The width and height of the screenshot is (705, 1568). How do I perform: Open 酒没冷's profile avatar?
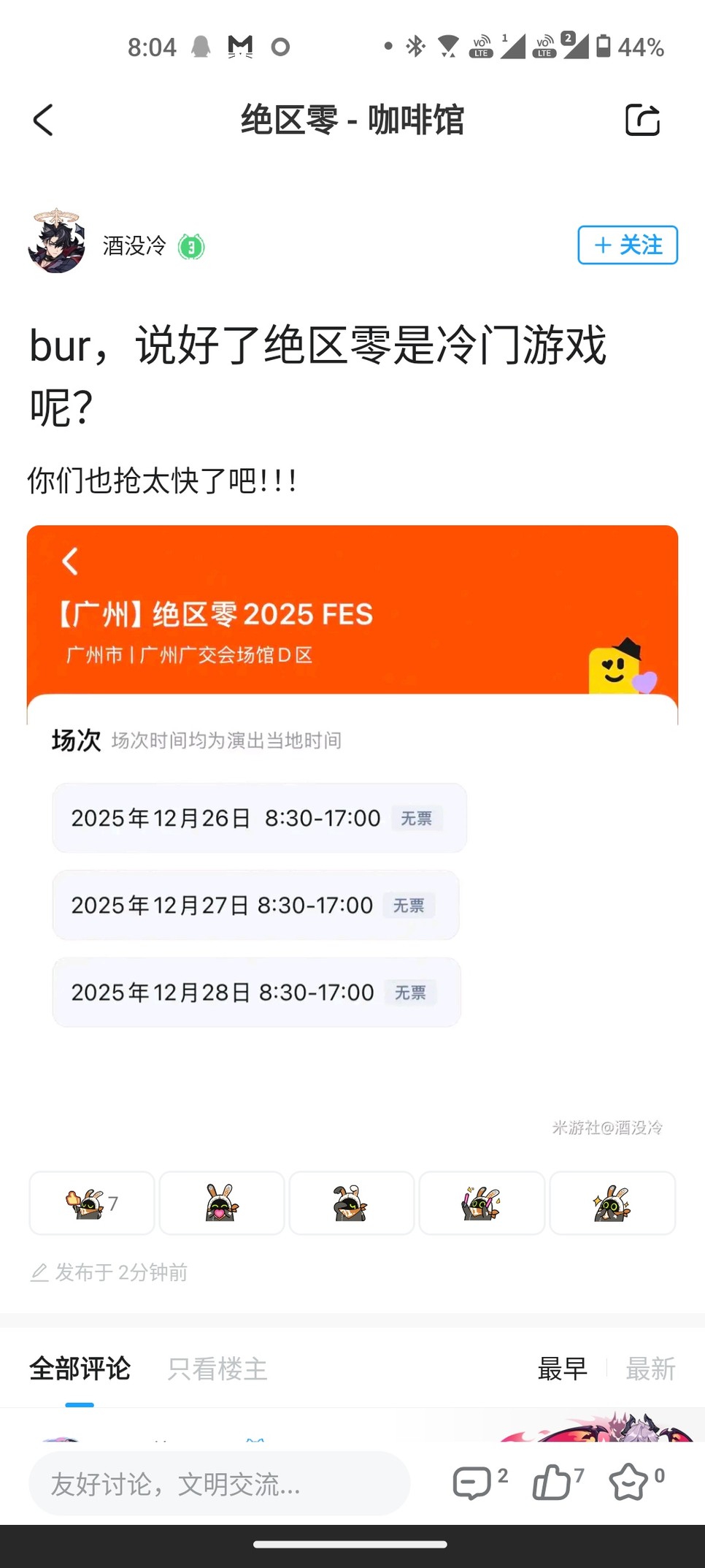click(57, 242)
